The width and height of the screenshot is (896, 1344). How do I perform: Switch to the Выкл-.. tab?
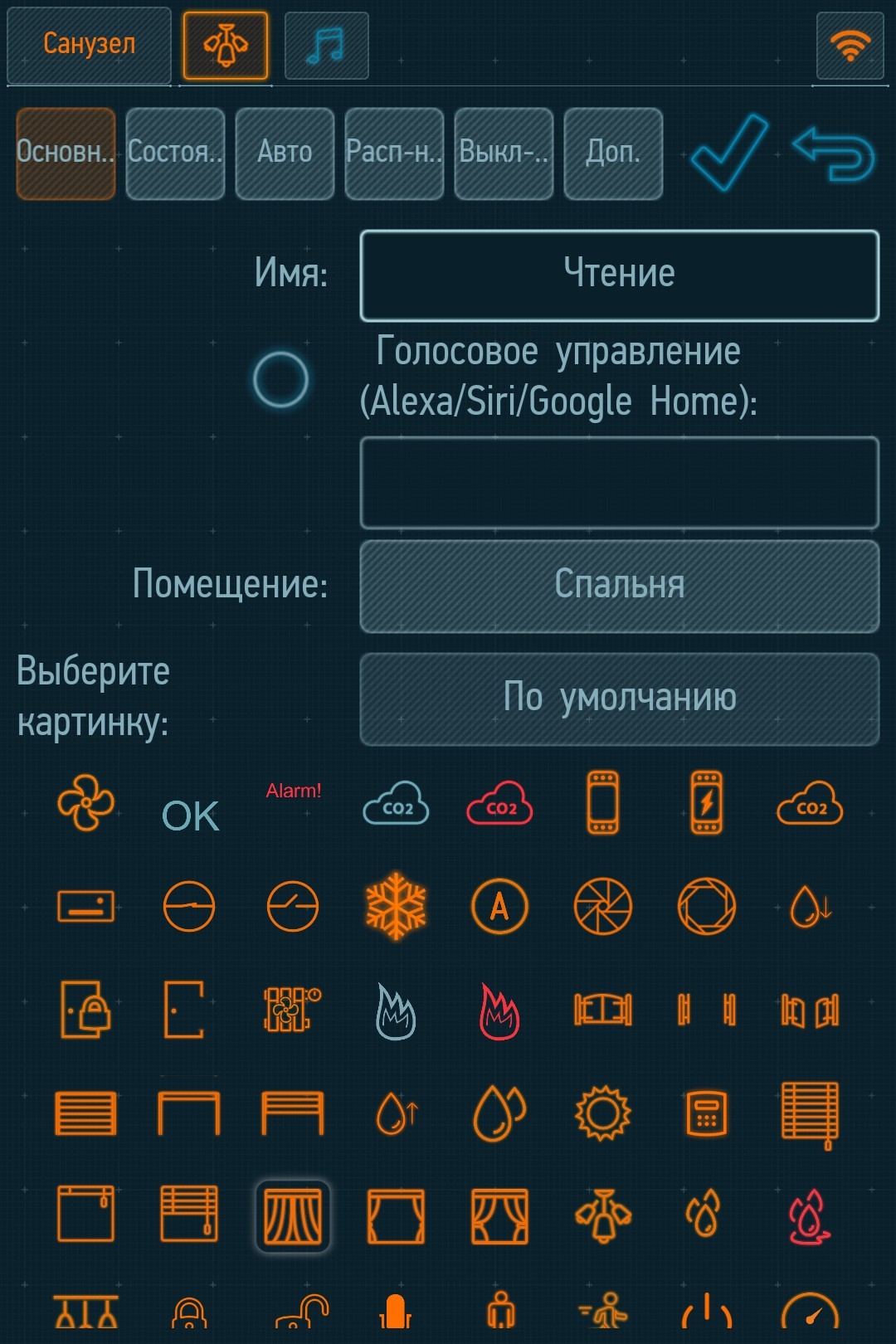[504, 153]
